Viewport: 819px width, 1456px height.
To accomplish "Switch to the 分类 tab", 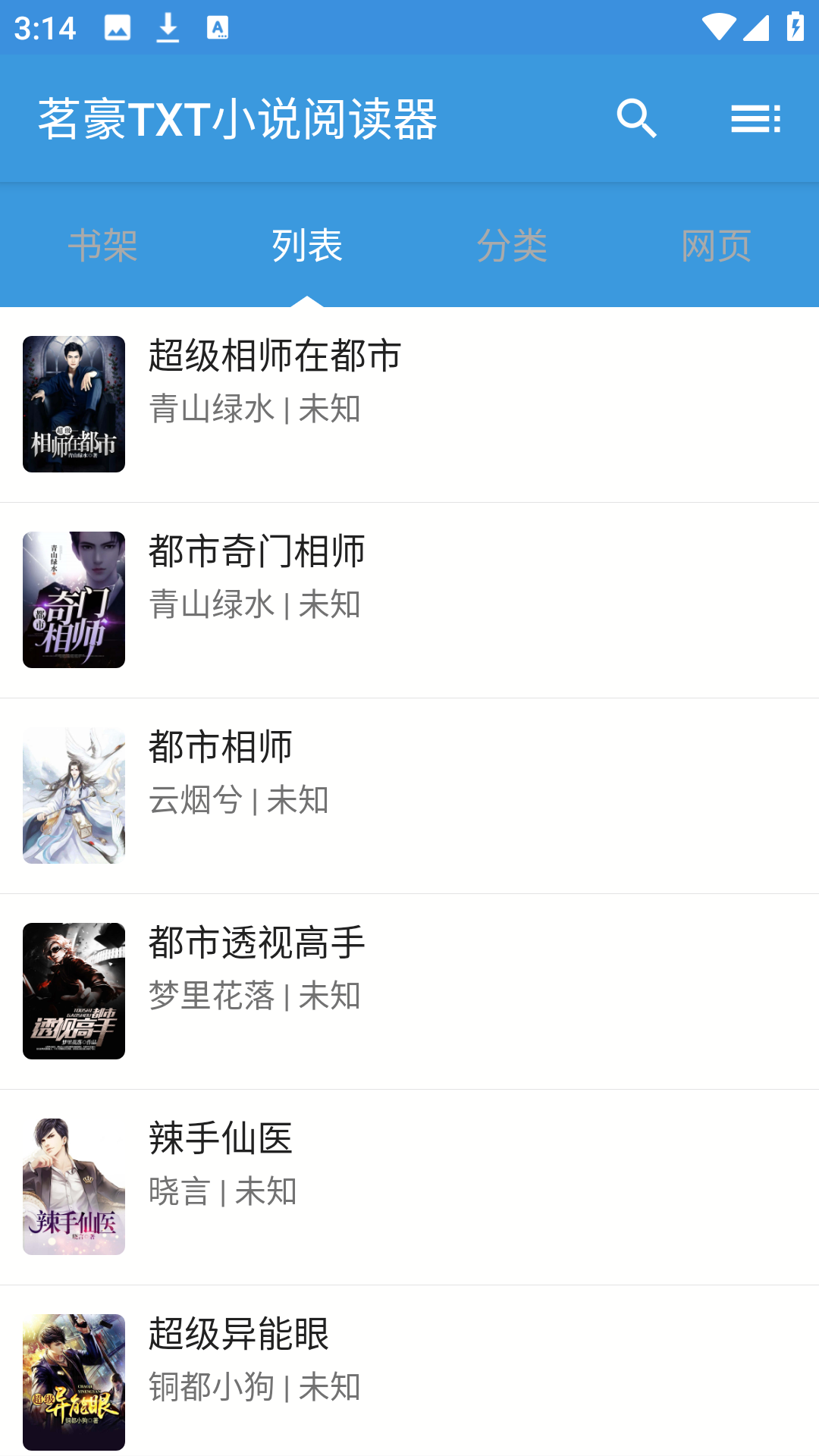I will point(512,246).
